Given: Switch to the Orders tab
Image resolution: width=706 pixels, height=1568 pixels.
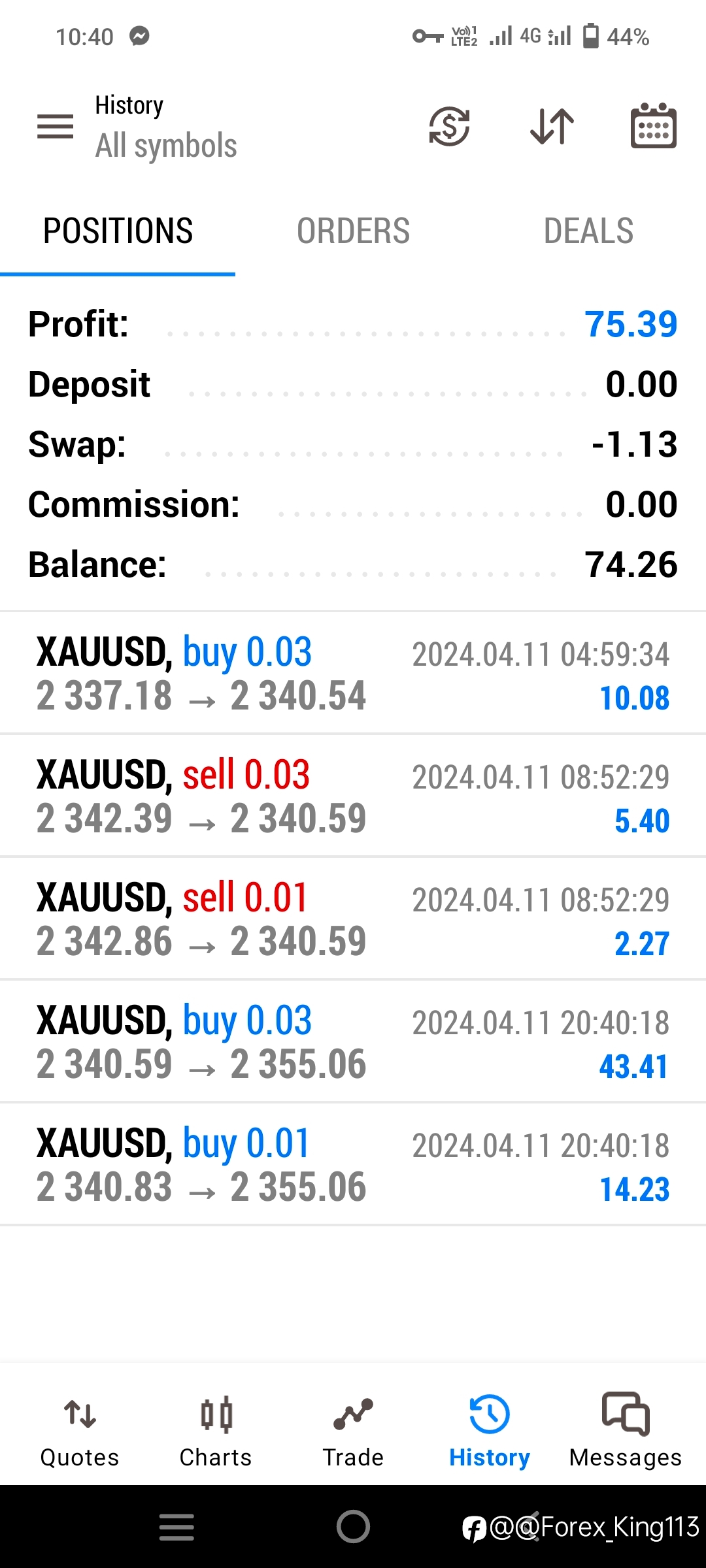Looking at the screenshot, I should tap(353, 231).
